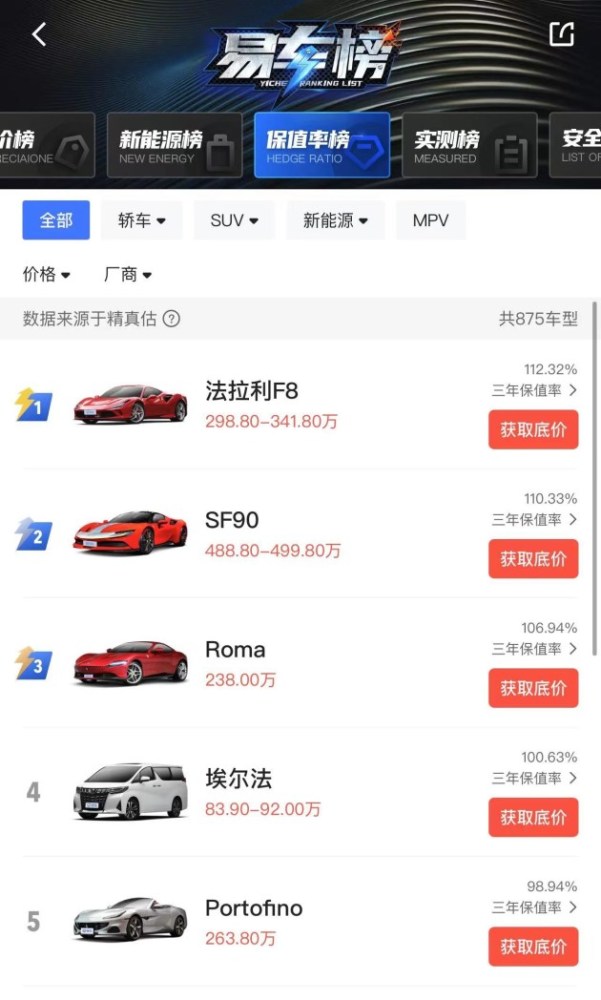Open the 价格 price filter
Image resolution: width=601 pixels, height=1000 pixels.
pos(47,274)
